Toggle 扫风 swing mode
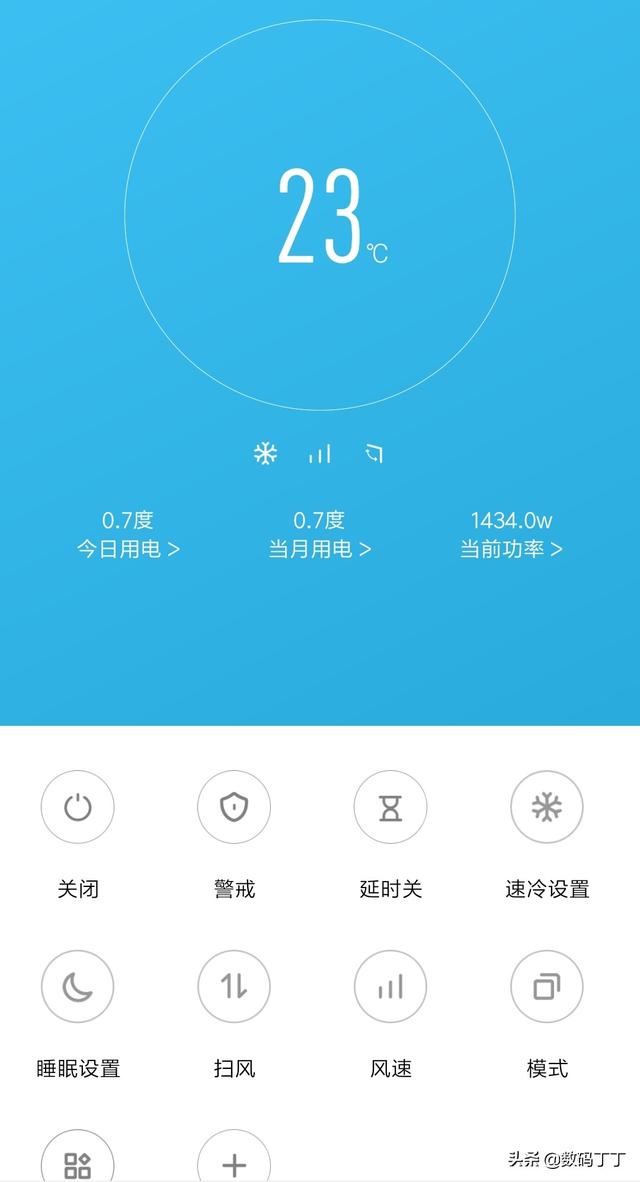This screenshot has width=640, height=1182. (x=234, y=987)
